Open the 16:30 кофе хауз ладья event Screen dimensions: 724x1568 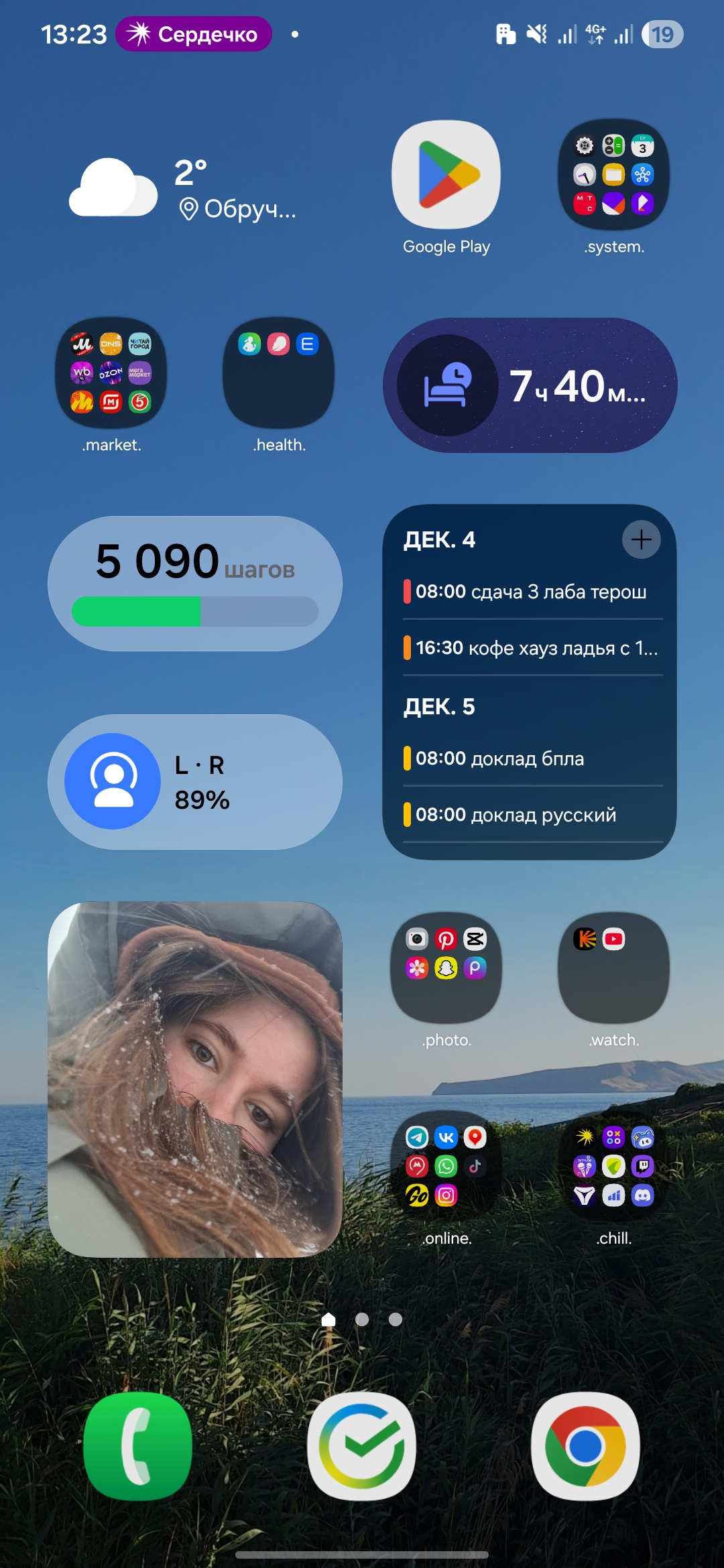(530, 648)
